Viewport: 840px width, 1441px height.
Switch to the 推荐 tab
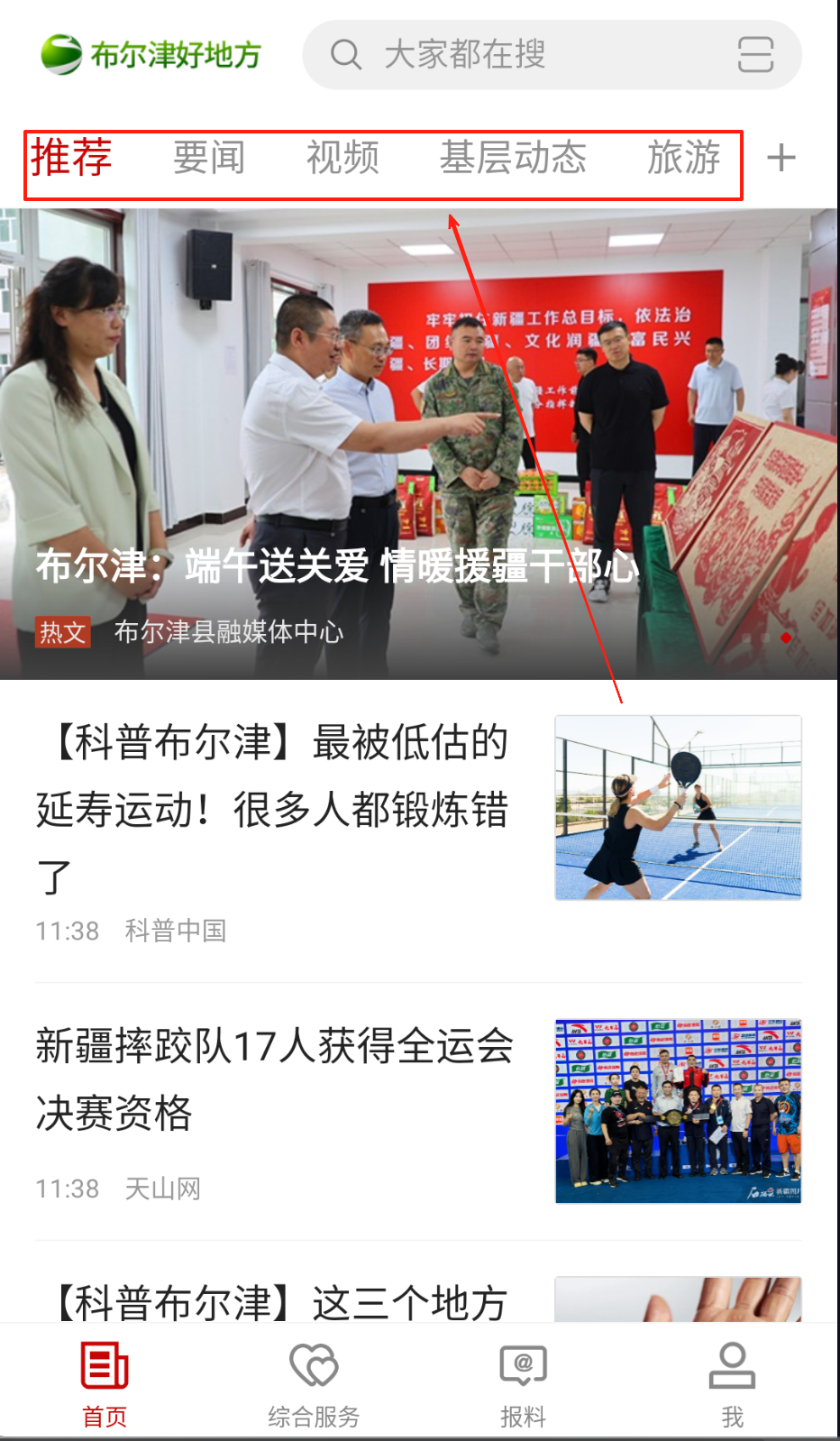71,158
